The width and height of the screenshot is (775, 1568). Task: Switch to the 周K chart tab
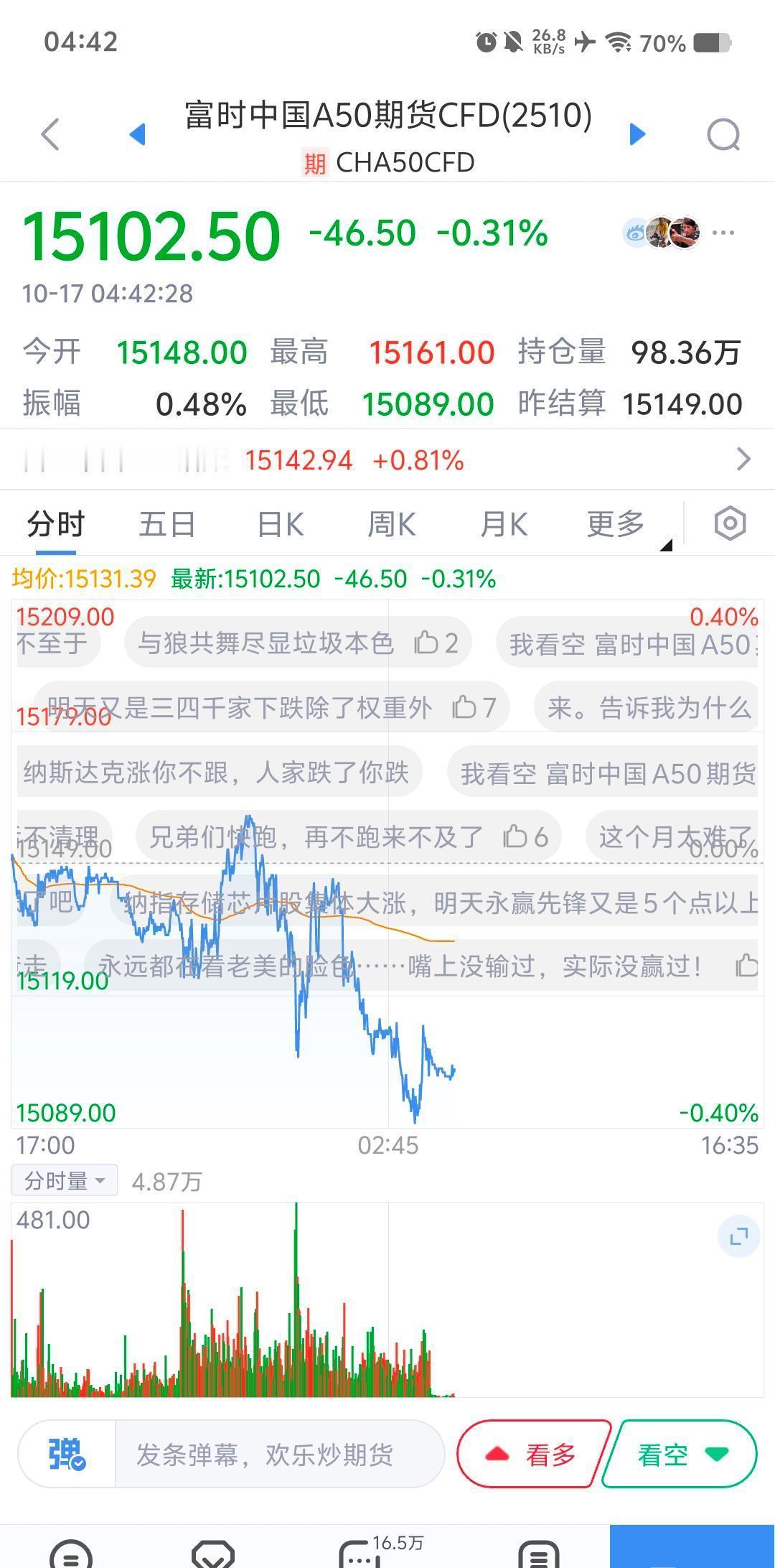point(391,525)
